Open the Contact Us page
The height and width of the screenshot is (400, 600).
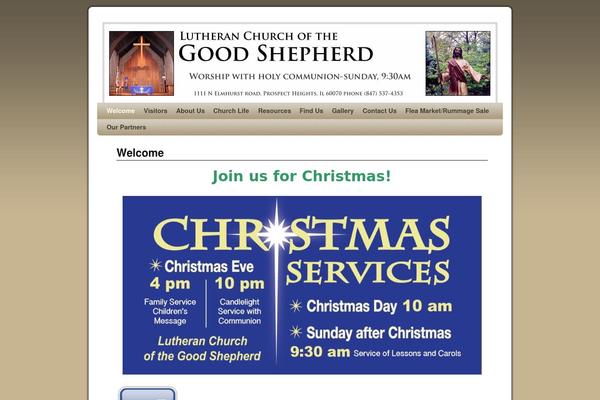click(x=379, y=111)
